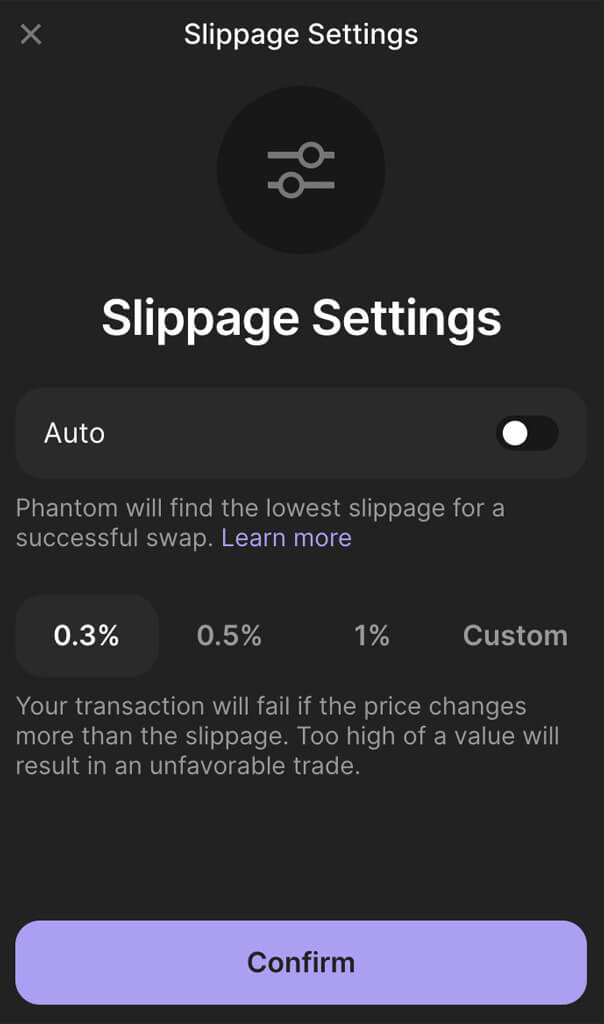Tap the Confirm button

[x=301, y=962]
